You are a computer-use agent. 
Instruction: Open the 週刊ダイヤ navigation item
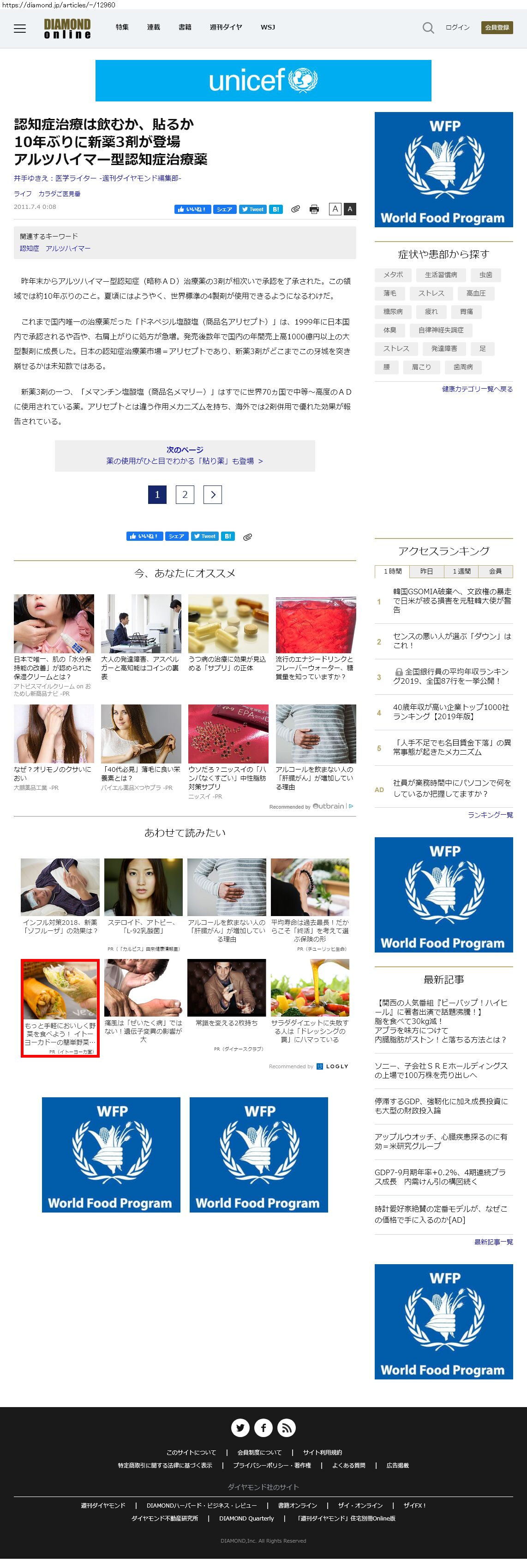pyautogui.click(x=225, y=27)
